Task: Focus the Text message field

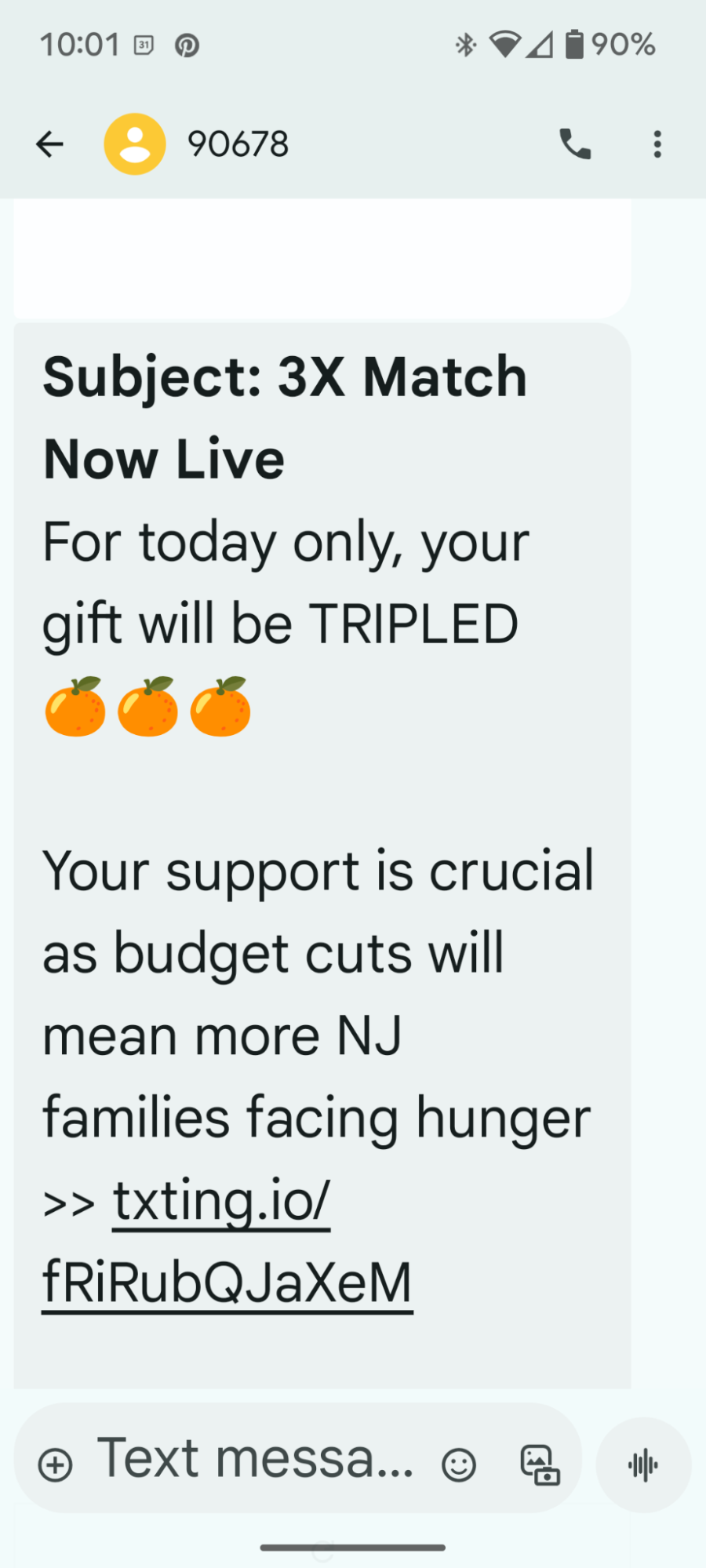Action: tap(255, 1459)
